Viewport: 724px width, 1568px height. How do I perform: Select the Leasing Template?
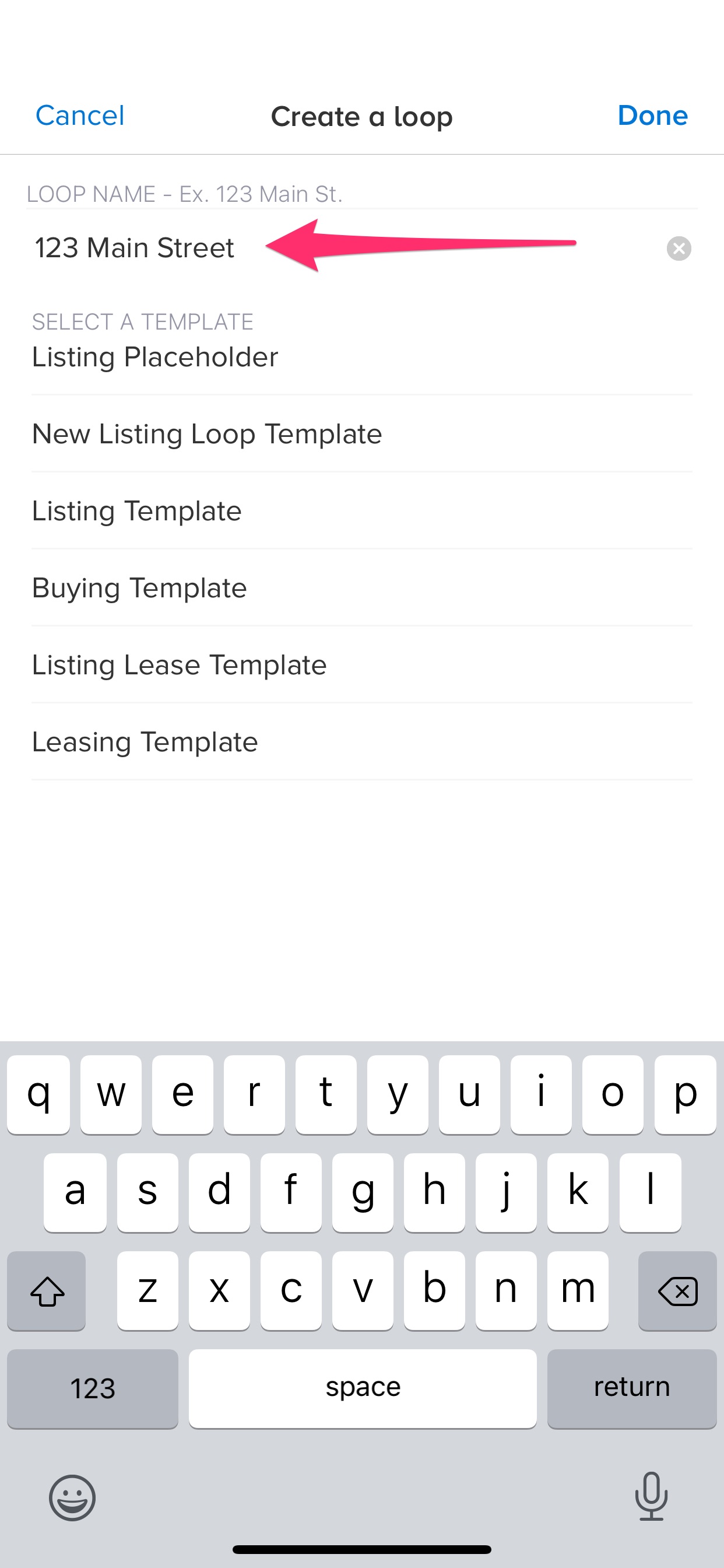click(144, 741)
